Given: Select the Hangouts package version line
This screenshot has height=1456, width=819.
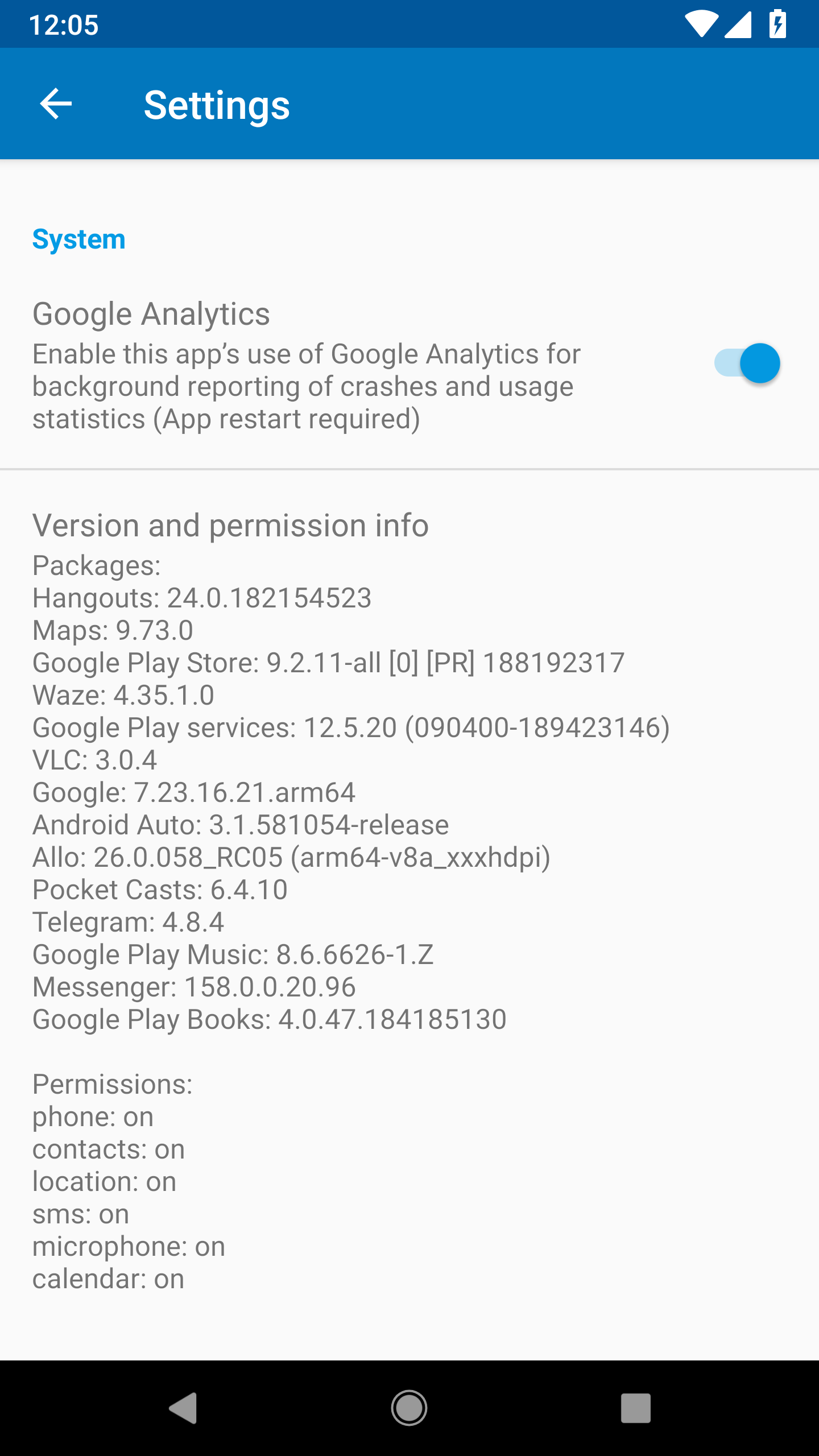Looking at the screenshot, I should click(202, 599).
